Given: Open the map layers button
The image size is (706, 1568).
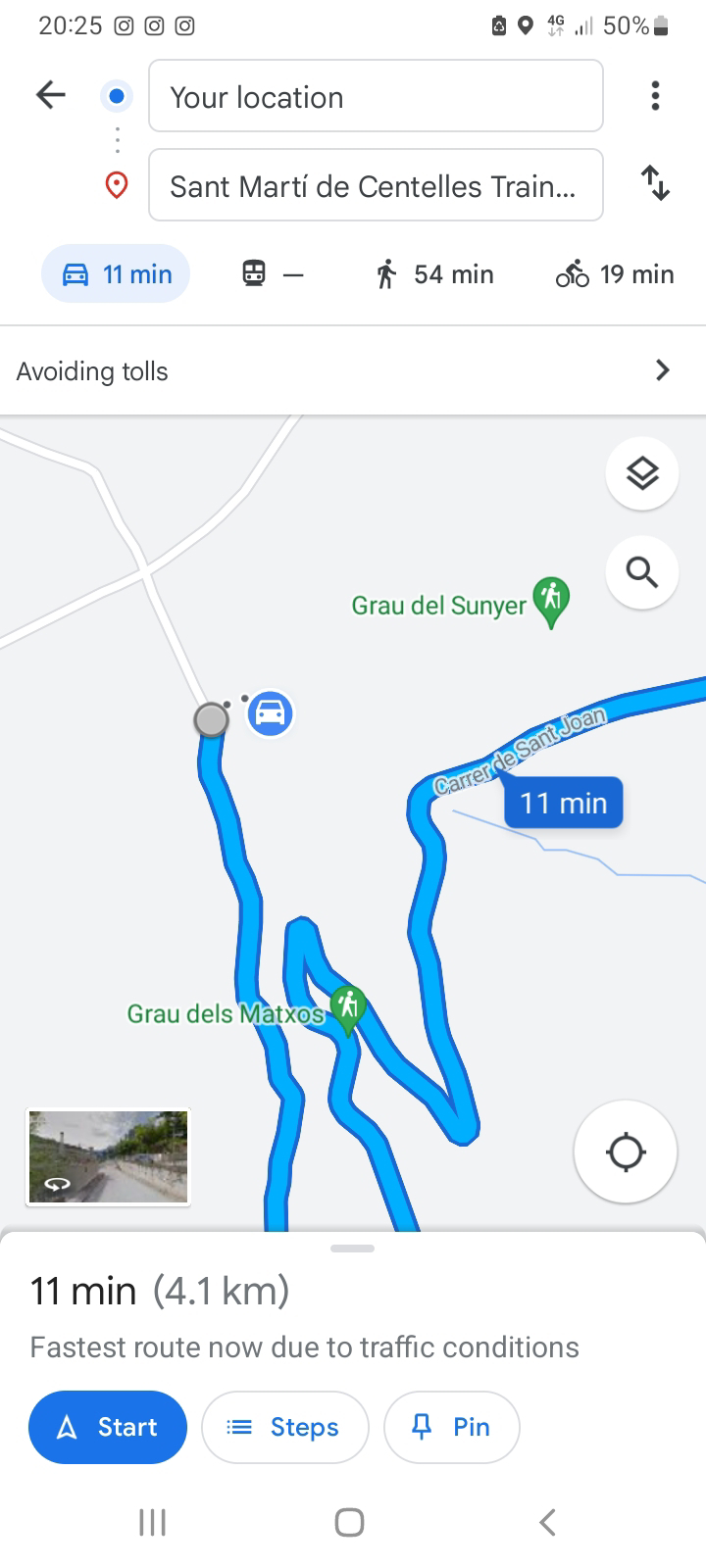Looking at the screenshot, I should (x=642, y=473).
